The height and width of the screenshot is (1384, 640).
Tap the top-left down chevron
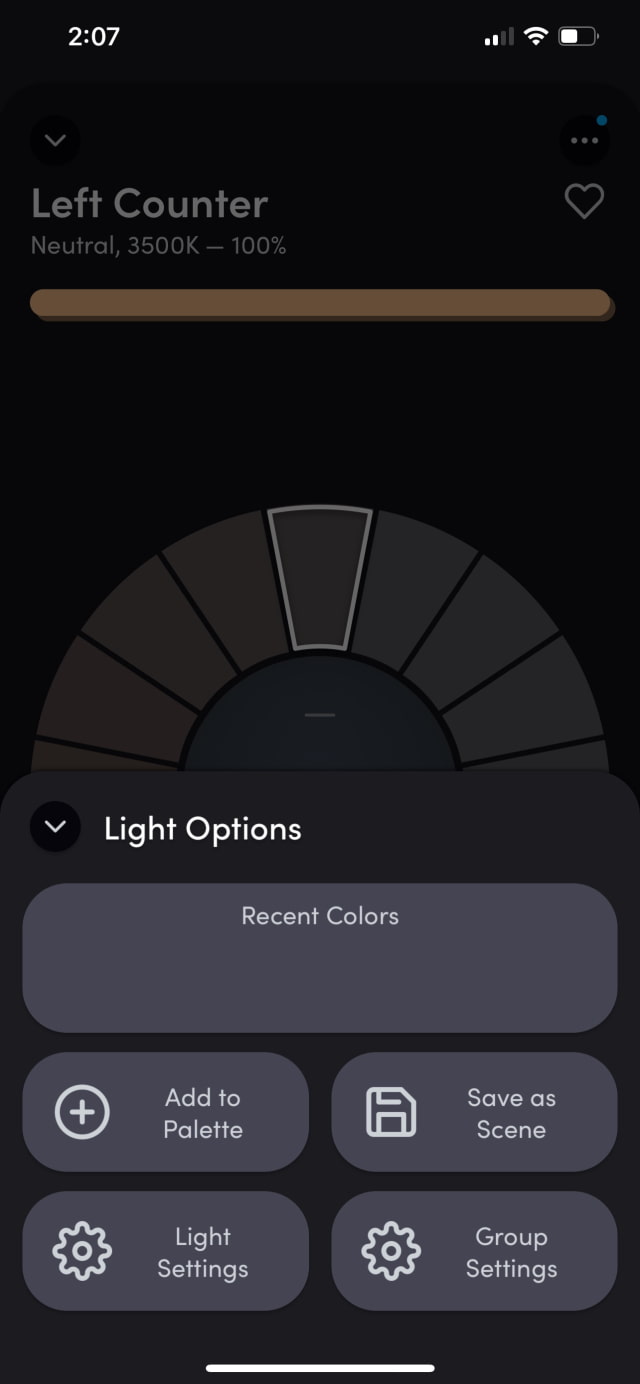tap(55, 141)
